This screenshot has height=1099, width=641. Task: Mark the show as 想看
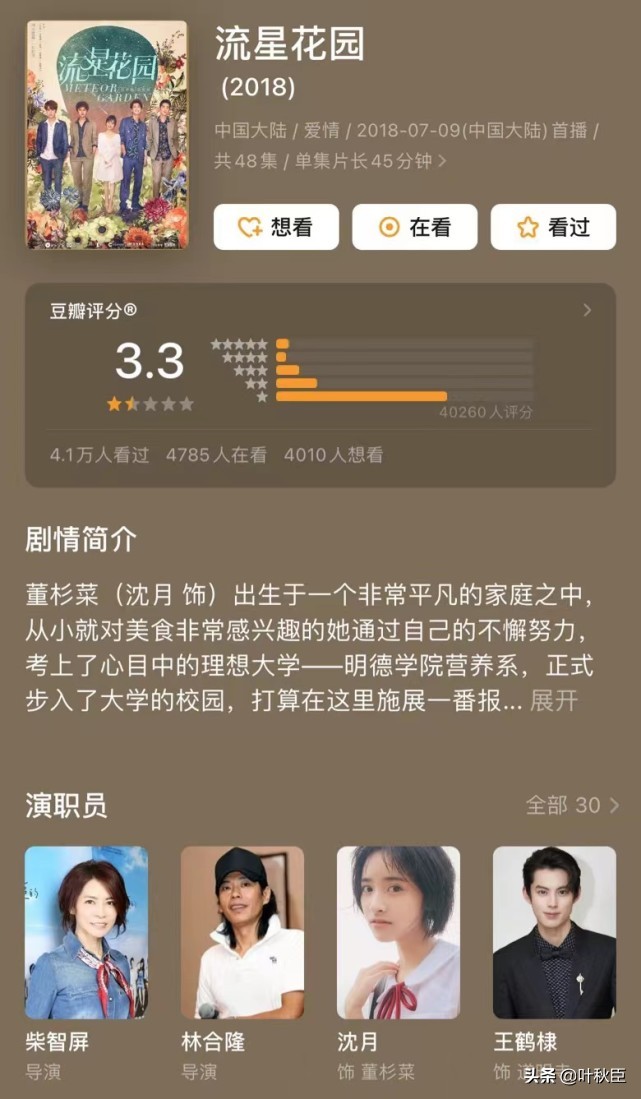pos(276,227)
